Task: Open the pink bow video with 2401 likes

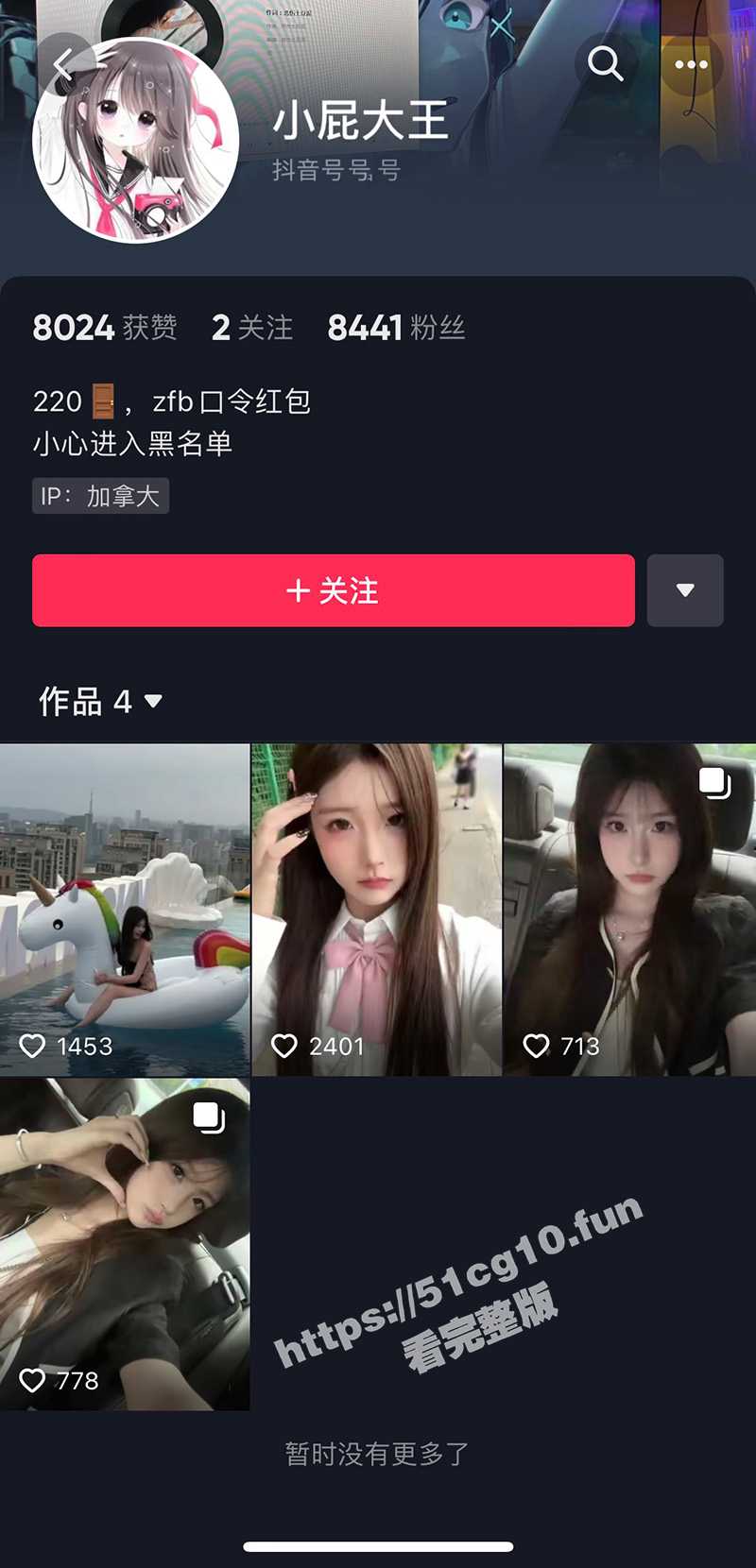Action: point(376,909)
